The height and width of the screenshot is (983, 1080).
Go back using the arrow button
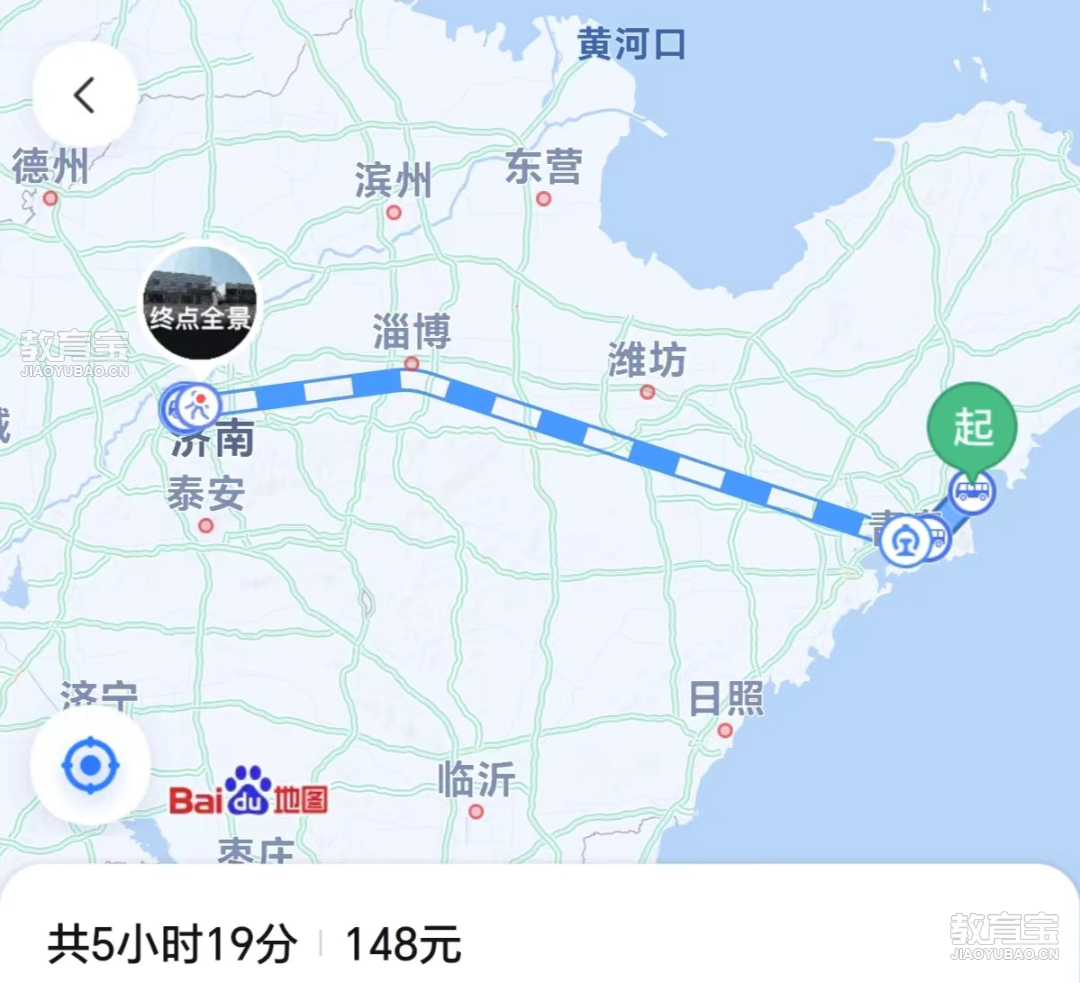tap(85, 95)
